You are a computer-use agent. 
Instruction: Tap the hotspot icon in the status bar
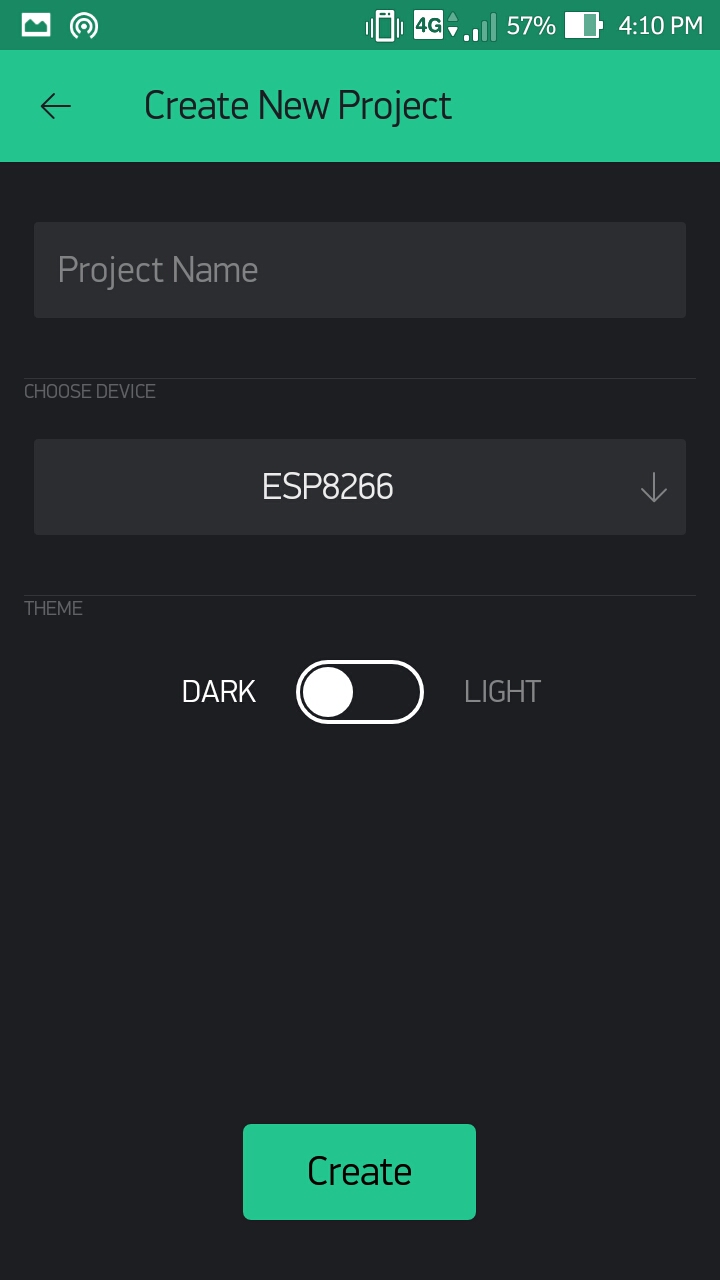point(81,23)
